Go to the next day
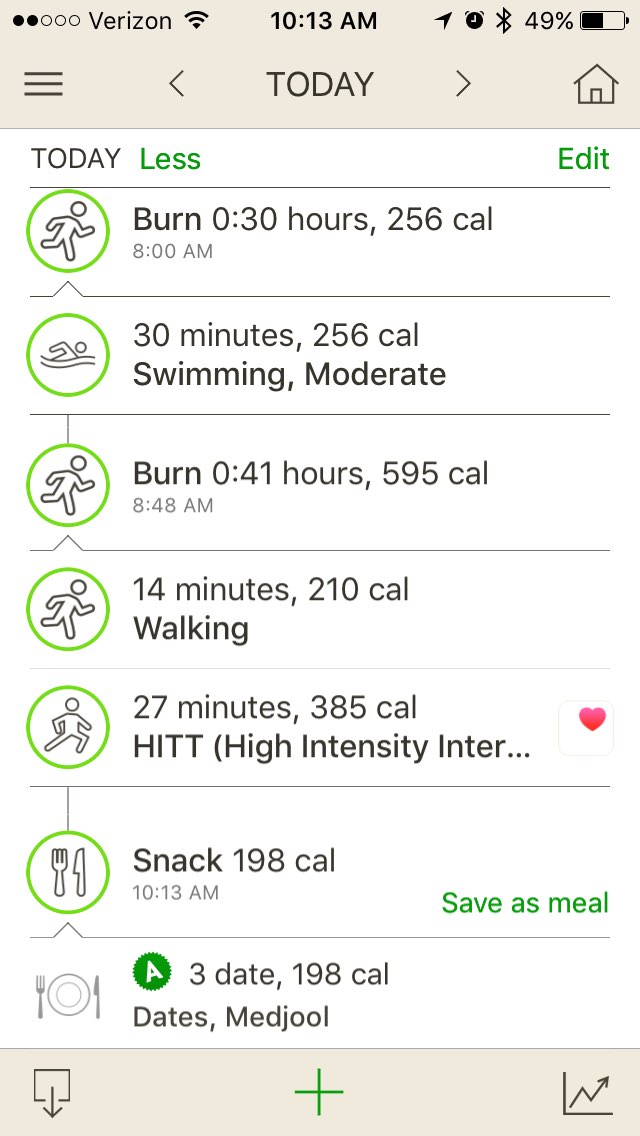Image resolution: width=640 pixels, height=1136 pixels. (462, 85)
